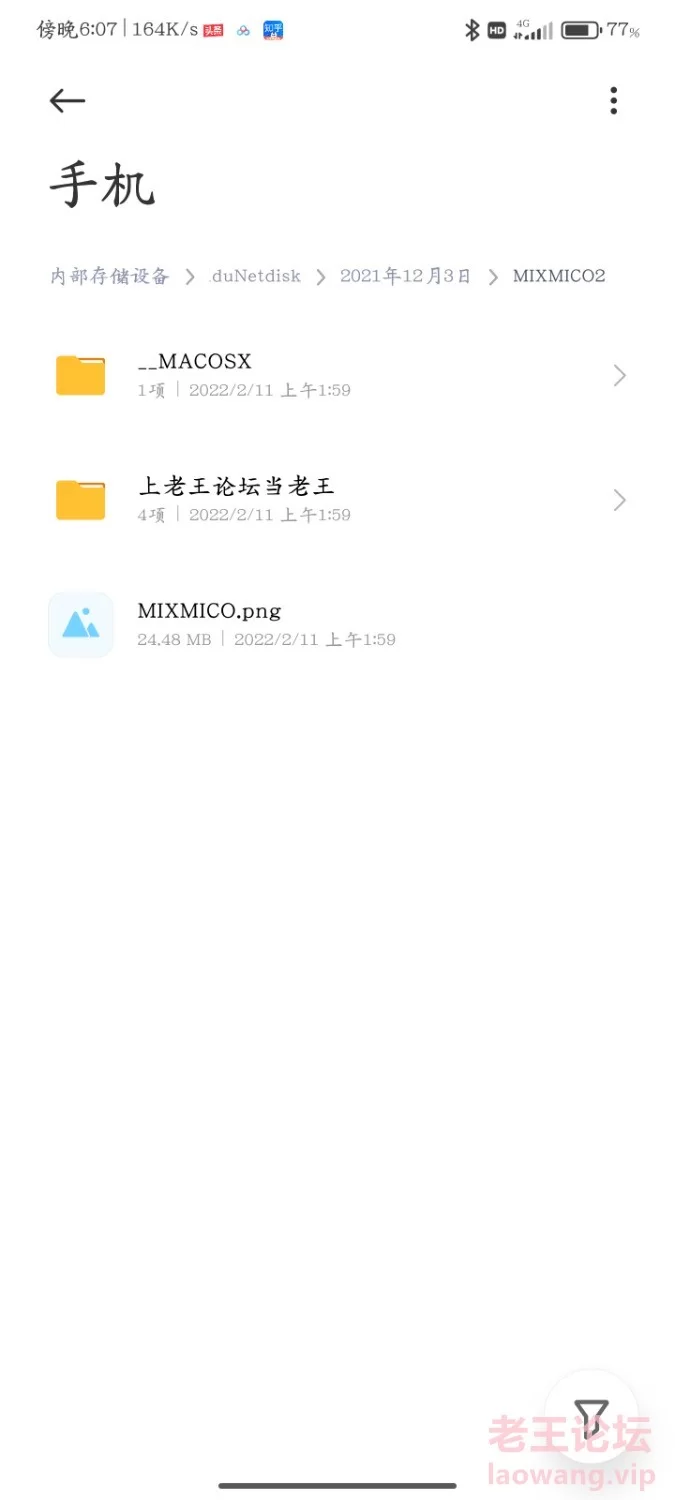Open the three-dot overflow menu
The image size is (675, 1500).
coord(613,100)
